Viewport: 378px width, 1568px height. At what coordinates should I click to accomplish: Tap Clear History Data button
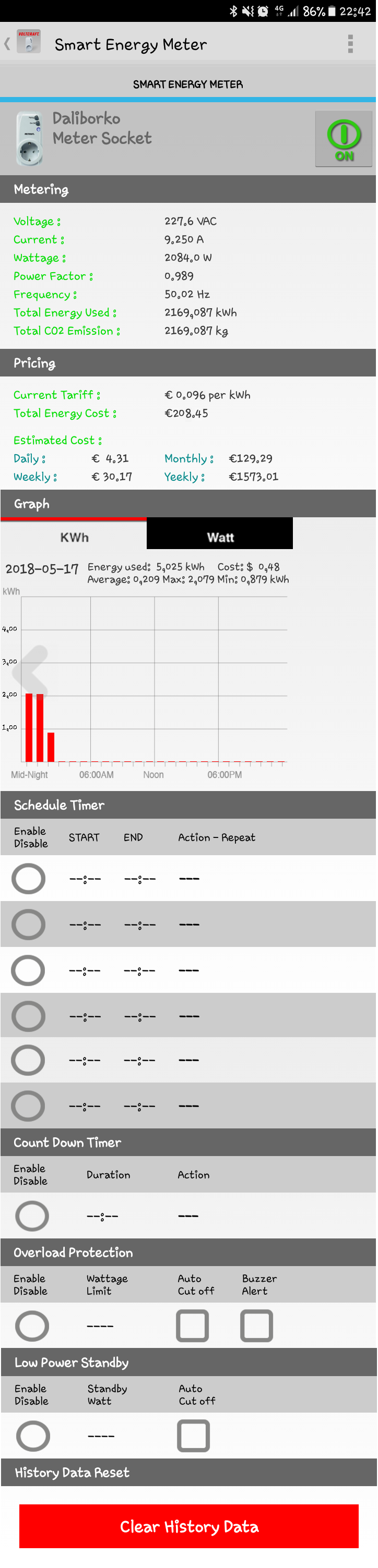click(x=189, y=1526)
